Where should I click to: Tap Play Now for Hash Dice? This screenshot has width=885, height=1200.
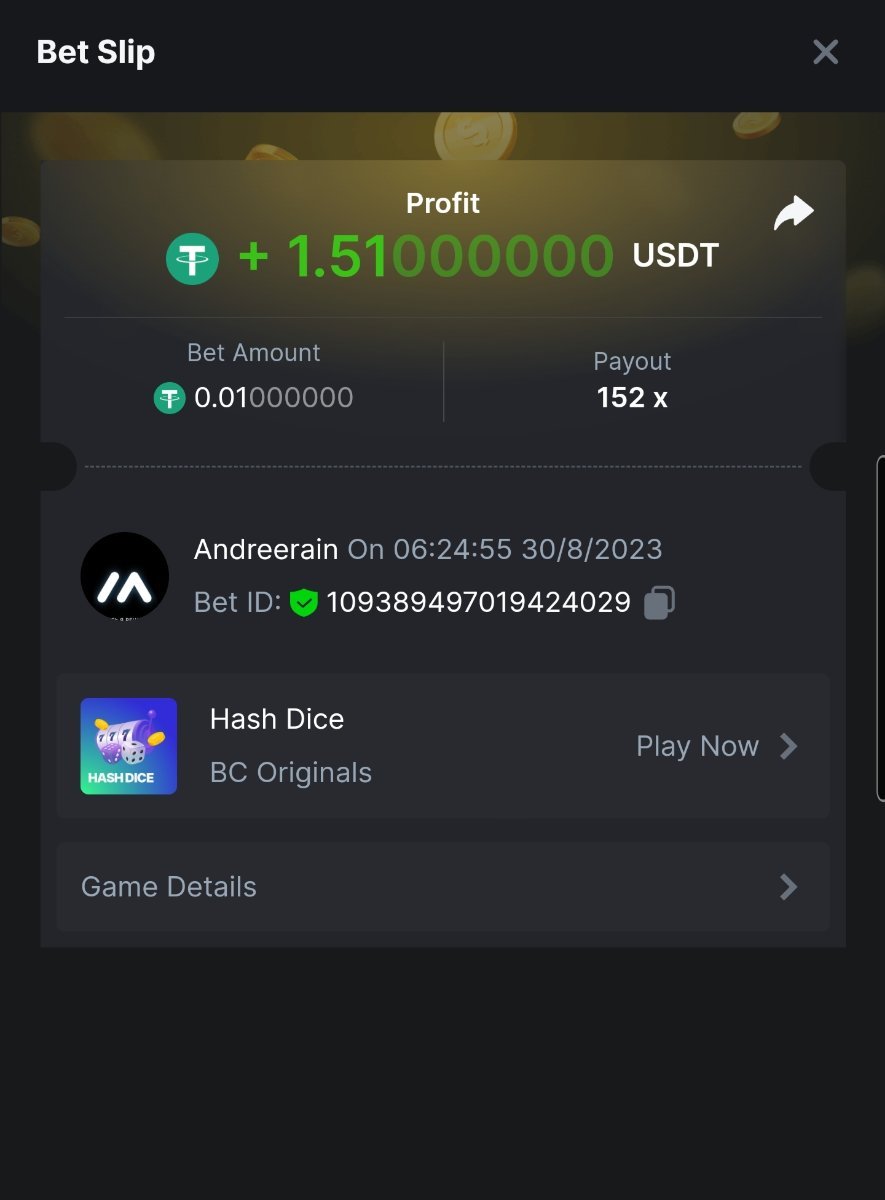click(x=716, y=746)
